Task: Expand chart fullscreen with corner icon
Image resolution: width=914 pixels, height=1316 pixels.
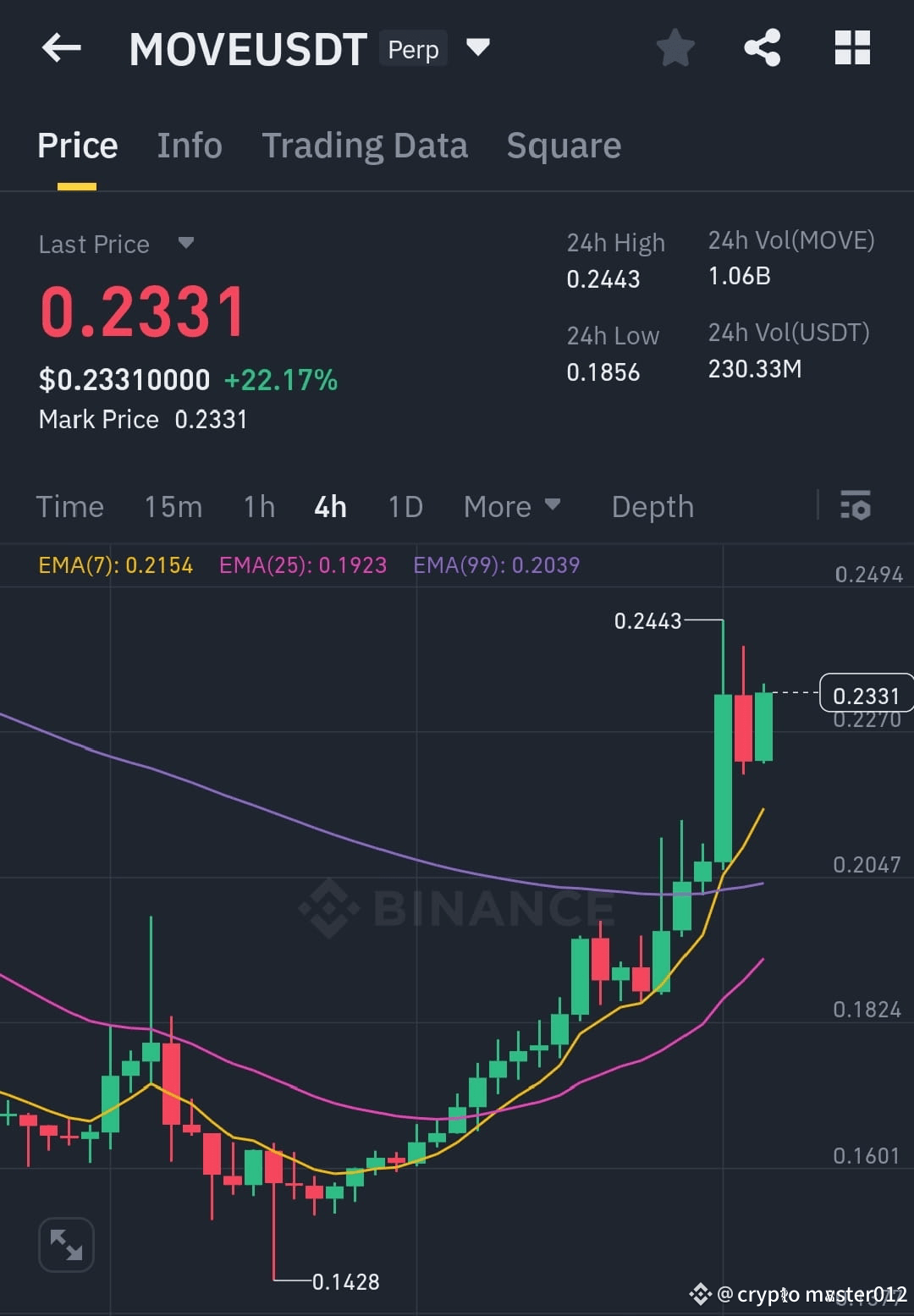Action: [x=66, y=1245]
